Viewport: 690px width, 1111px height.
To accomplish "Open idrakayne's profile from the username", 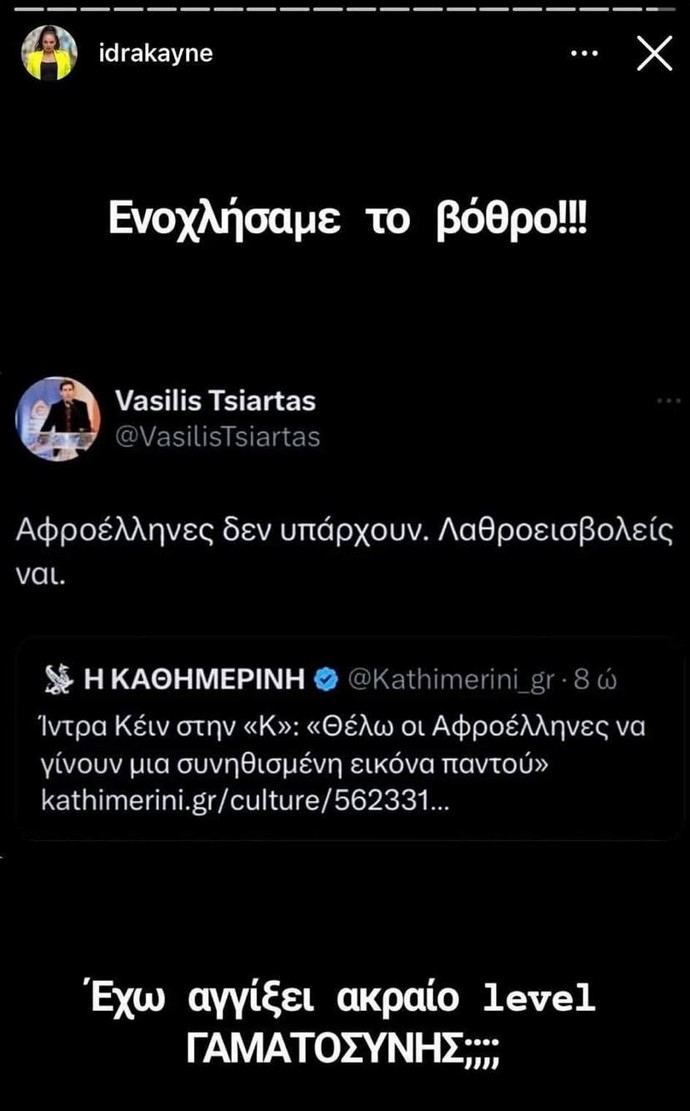I will (156, 54).
